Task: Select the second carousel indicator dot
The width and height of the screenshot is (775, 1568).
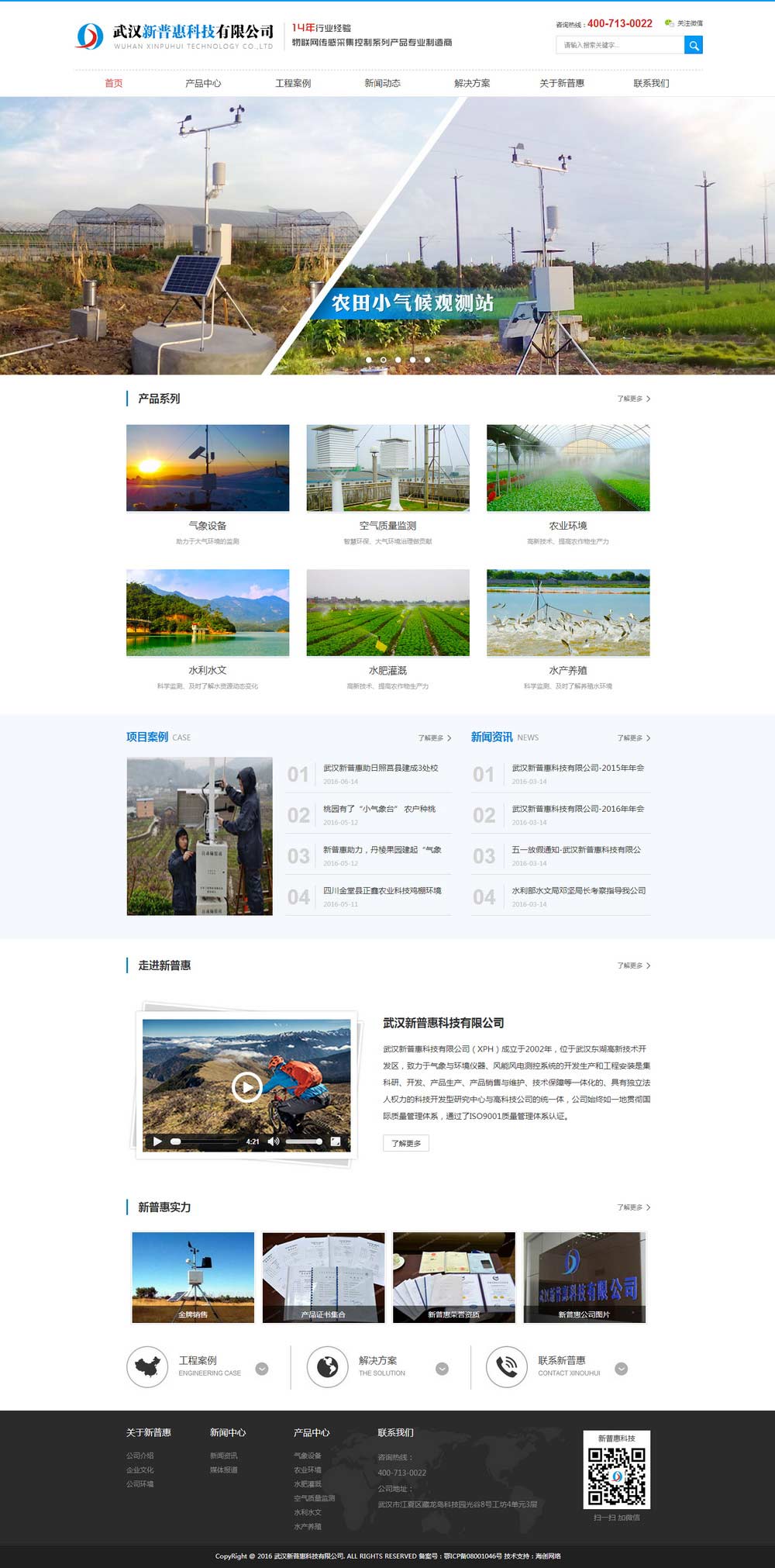Action: (383, 360)
